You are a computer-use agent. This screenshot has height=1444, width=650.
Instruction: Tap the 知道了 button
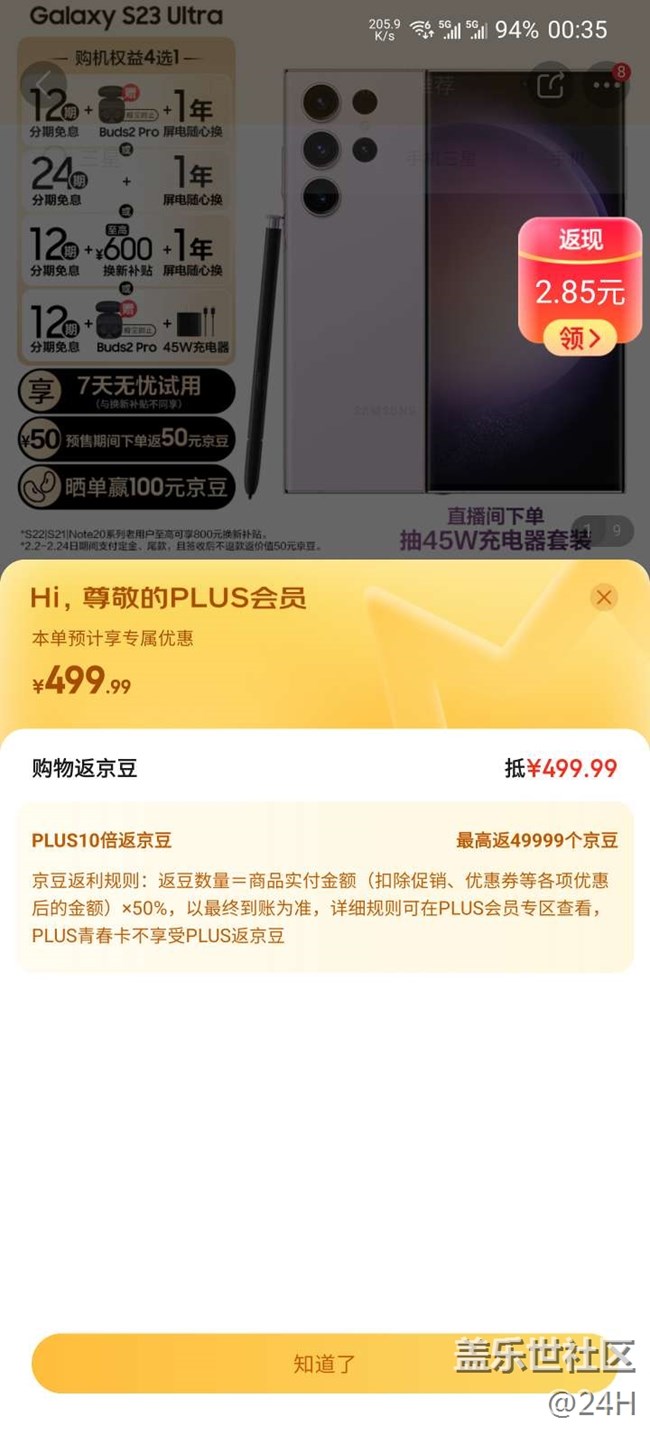(x=324, y=1363)
